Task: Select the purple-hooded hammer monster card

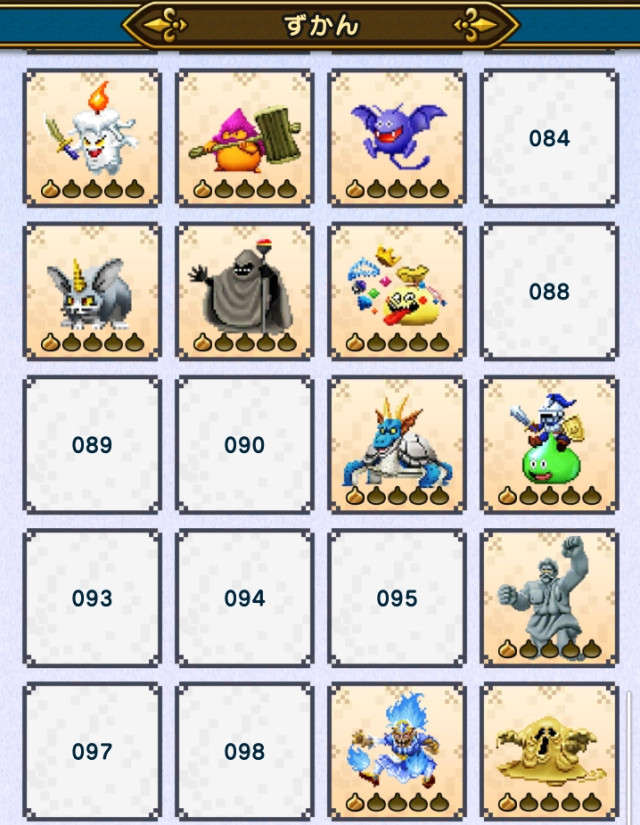Action: 245,138
